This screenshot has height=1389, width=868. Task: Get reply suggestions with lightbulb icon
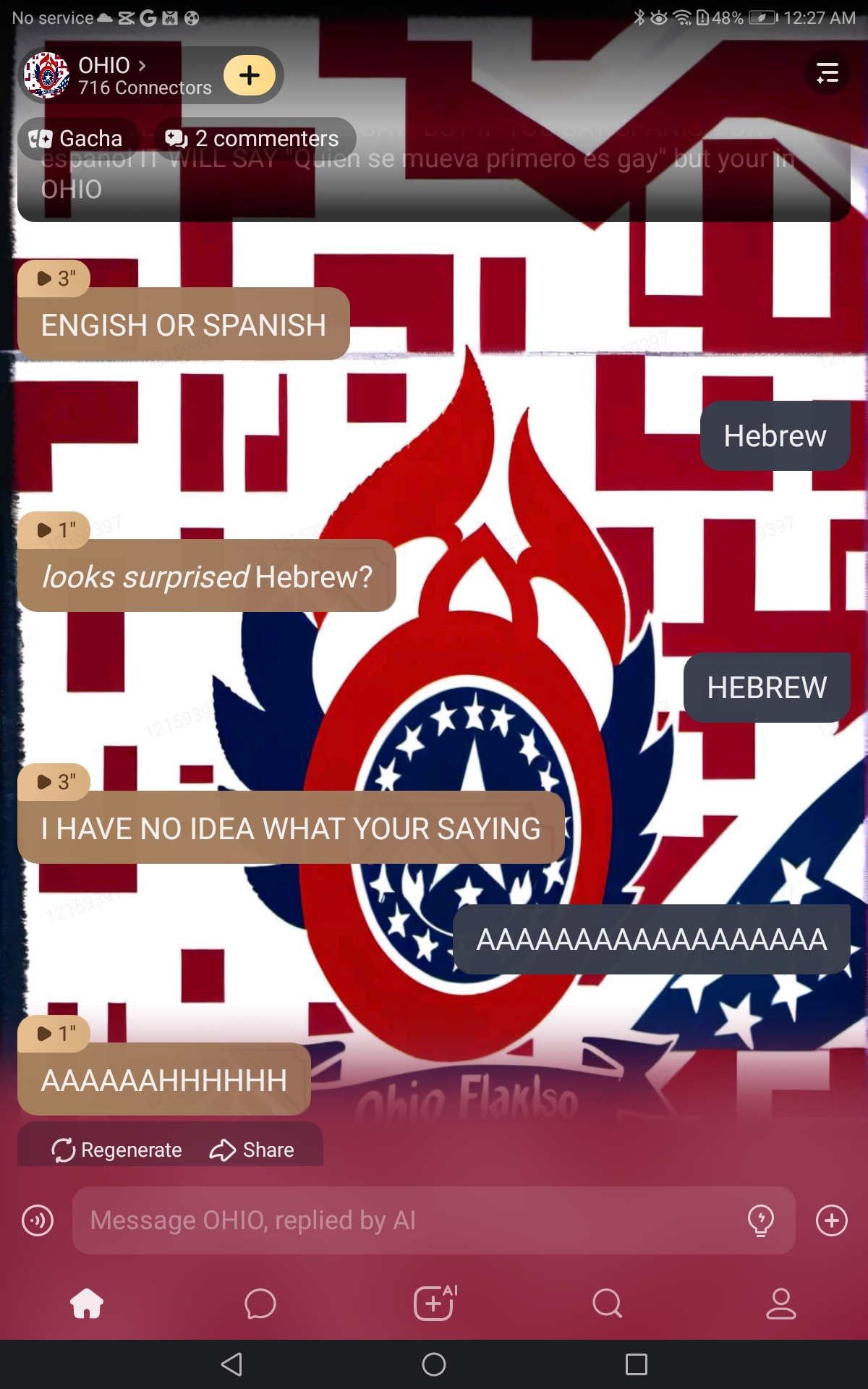click(x=760, y=1220)
